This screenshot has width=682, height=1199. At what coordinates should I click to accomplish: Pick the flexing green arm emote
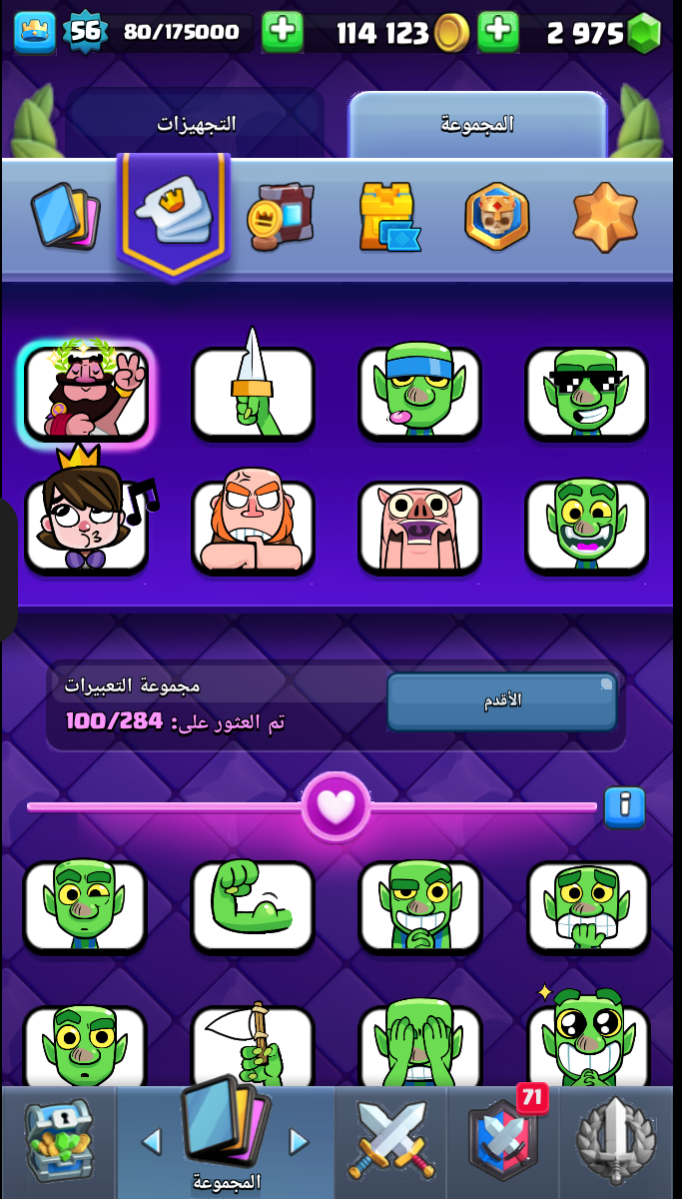coord(252,905)
